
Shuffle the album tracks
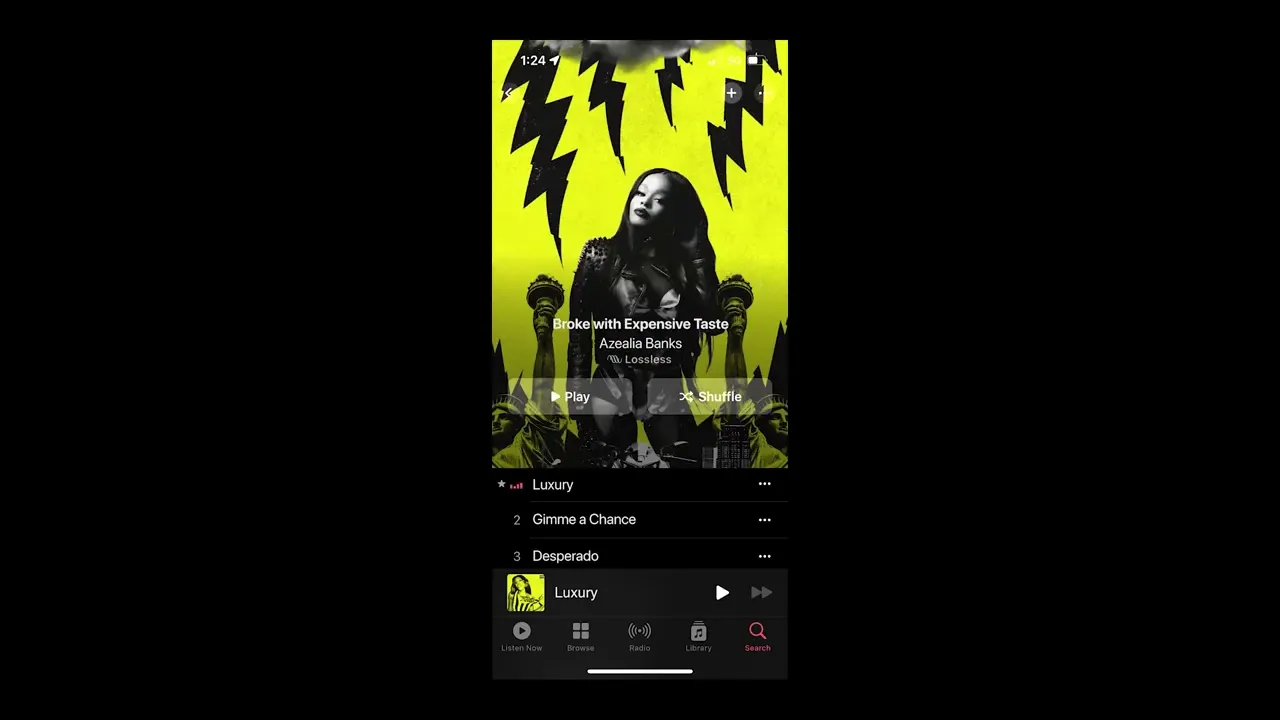click(x=710, y=397)
